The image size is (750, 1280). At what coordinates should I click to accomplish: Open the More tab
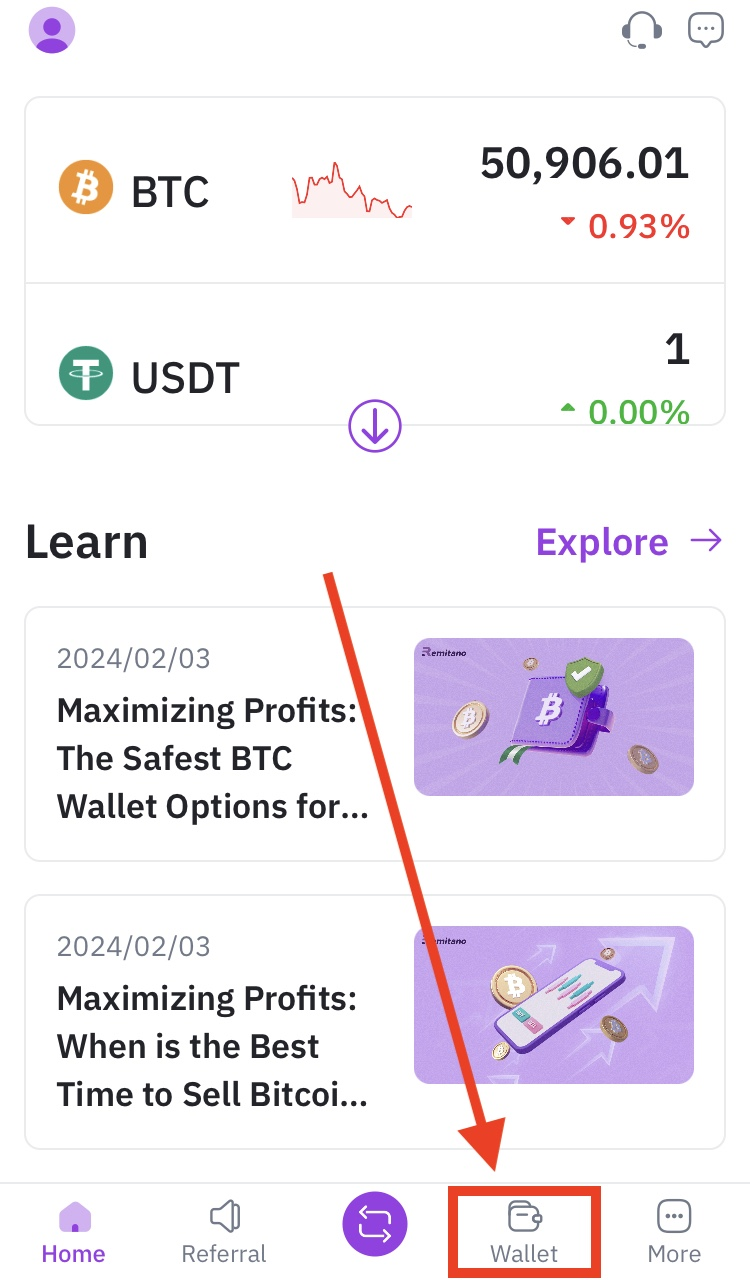point(674,1233)
